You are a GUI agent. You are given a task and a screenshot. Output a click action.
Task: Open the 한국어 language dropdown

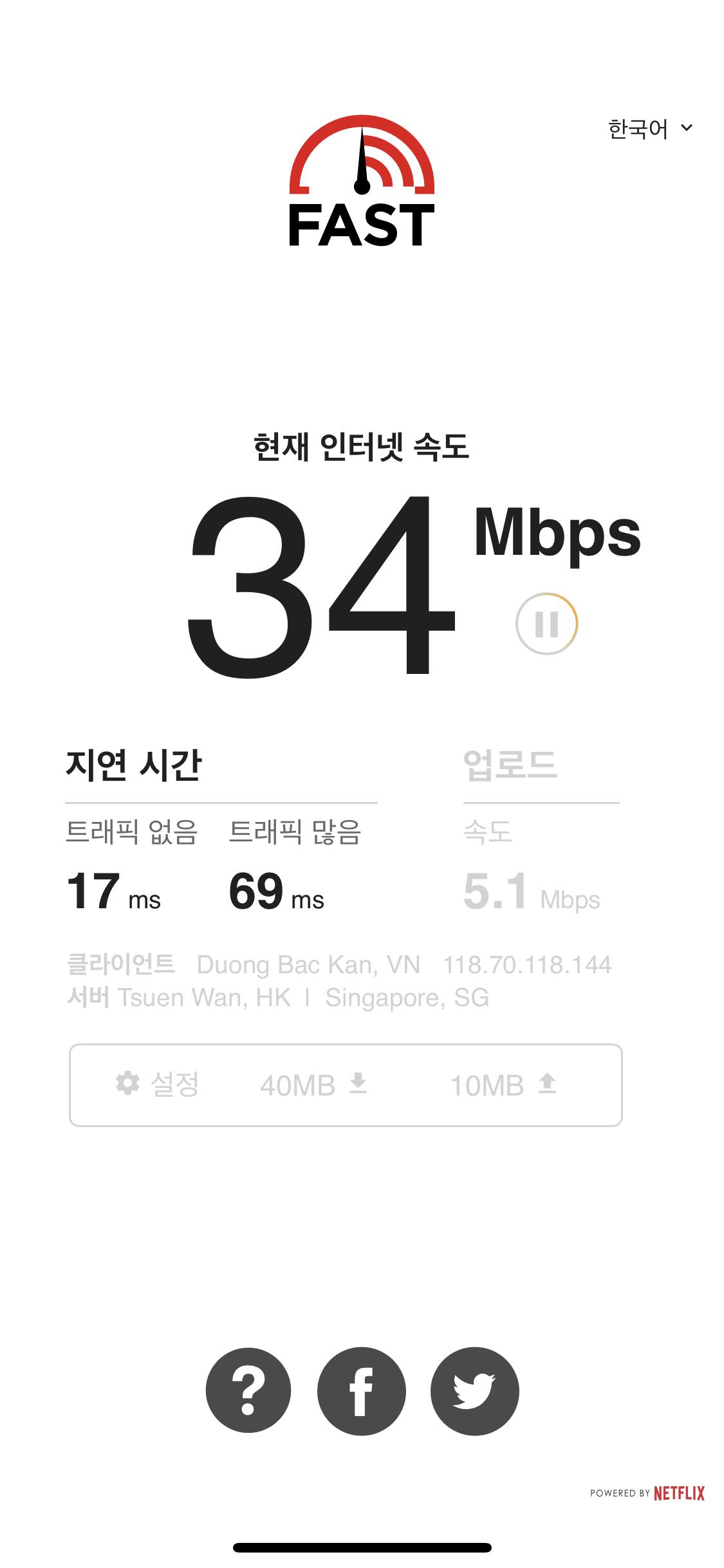coord(649,129)
